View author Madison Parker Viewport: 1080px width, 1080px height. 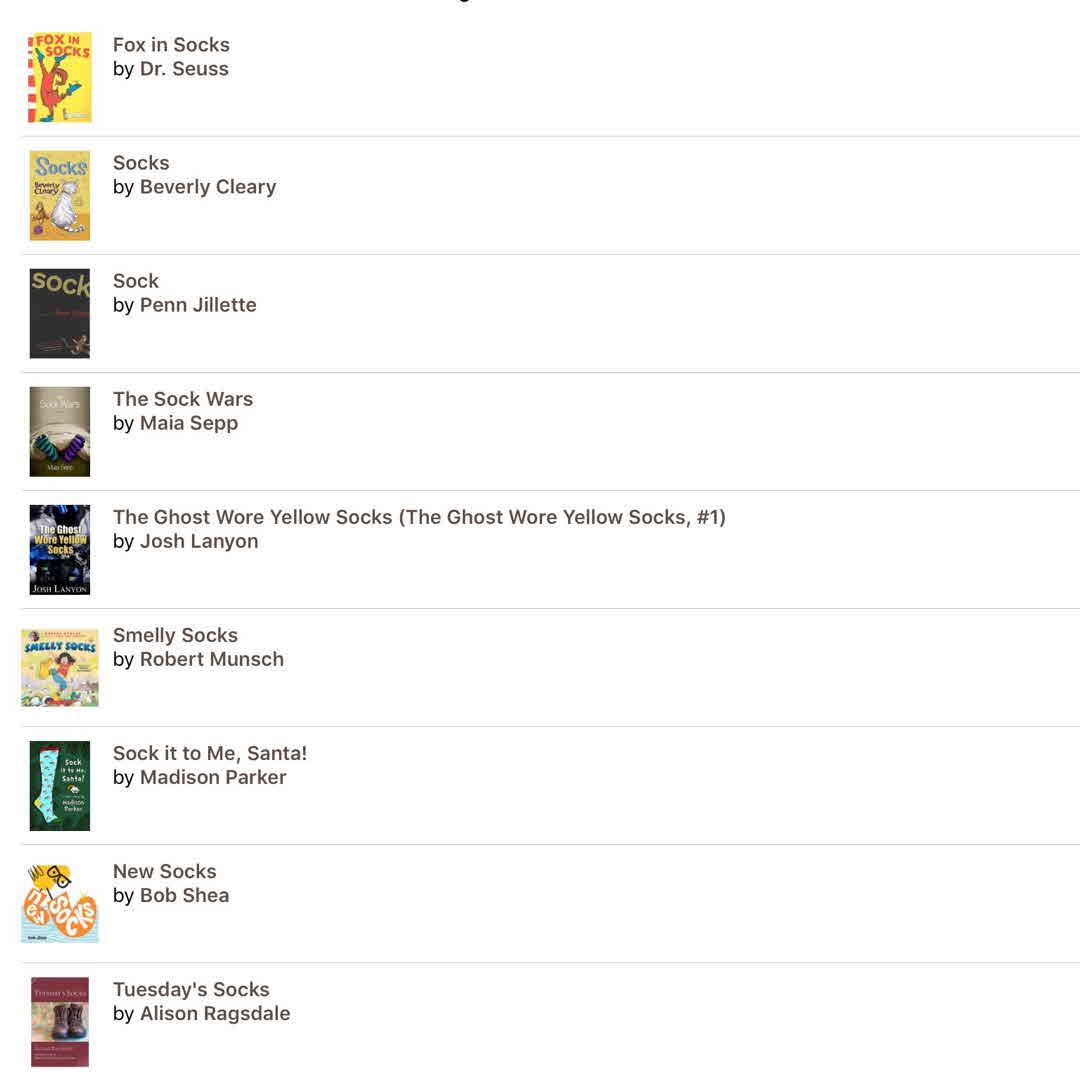pos(213,777)
